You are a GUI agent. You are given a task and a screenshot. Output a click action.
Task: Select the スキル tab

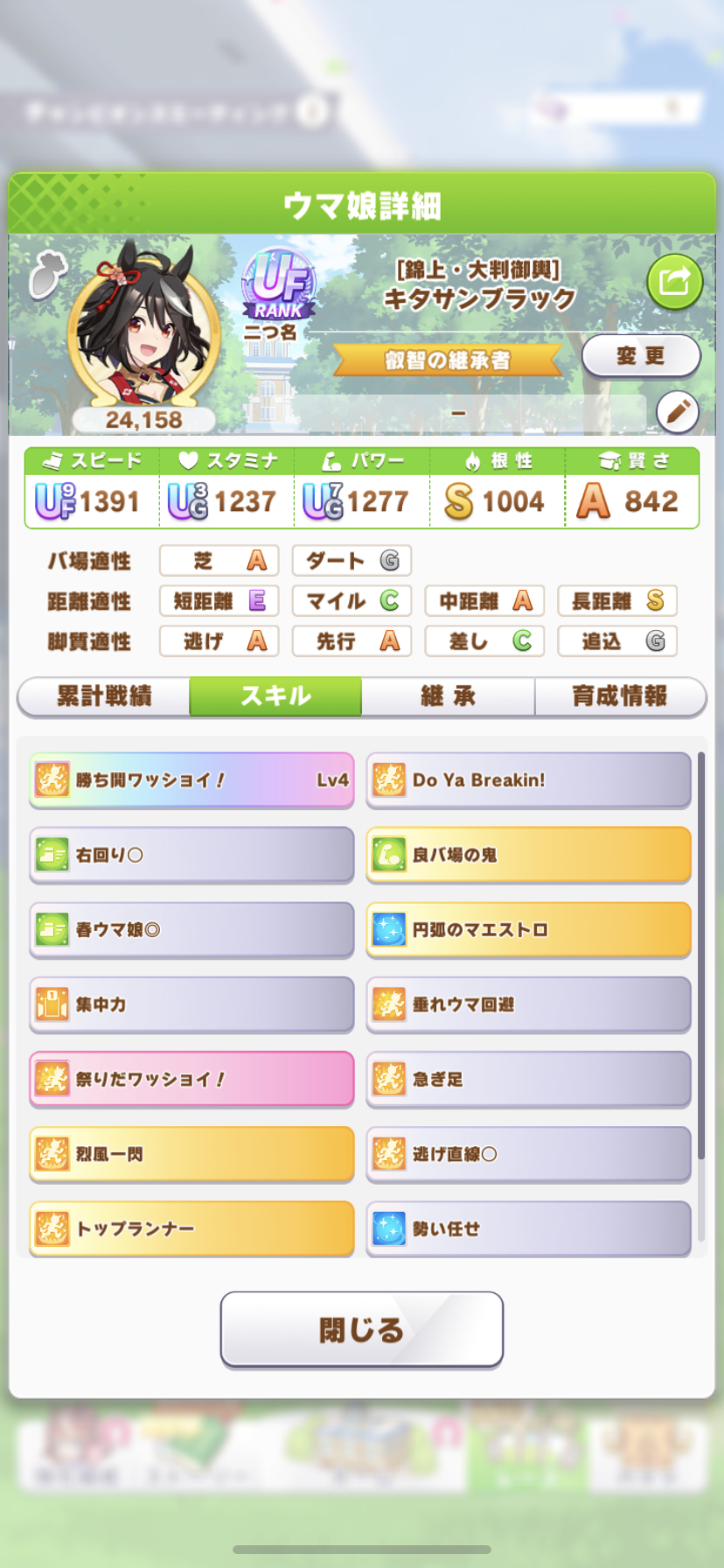coord(275,696)
